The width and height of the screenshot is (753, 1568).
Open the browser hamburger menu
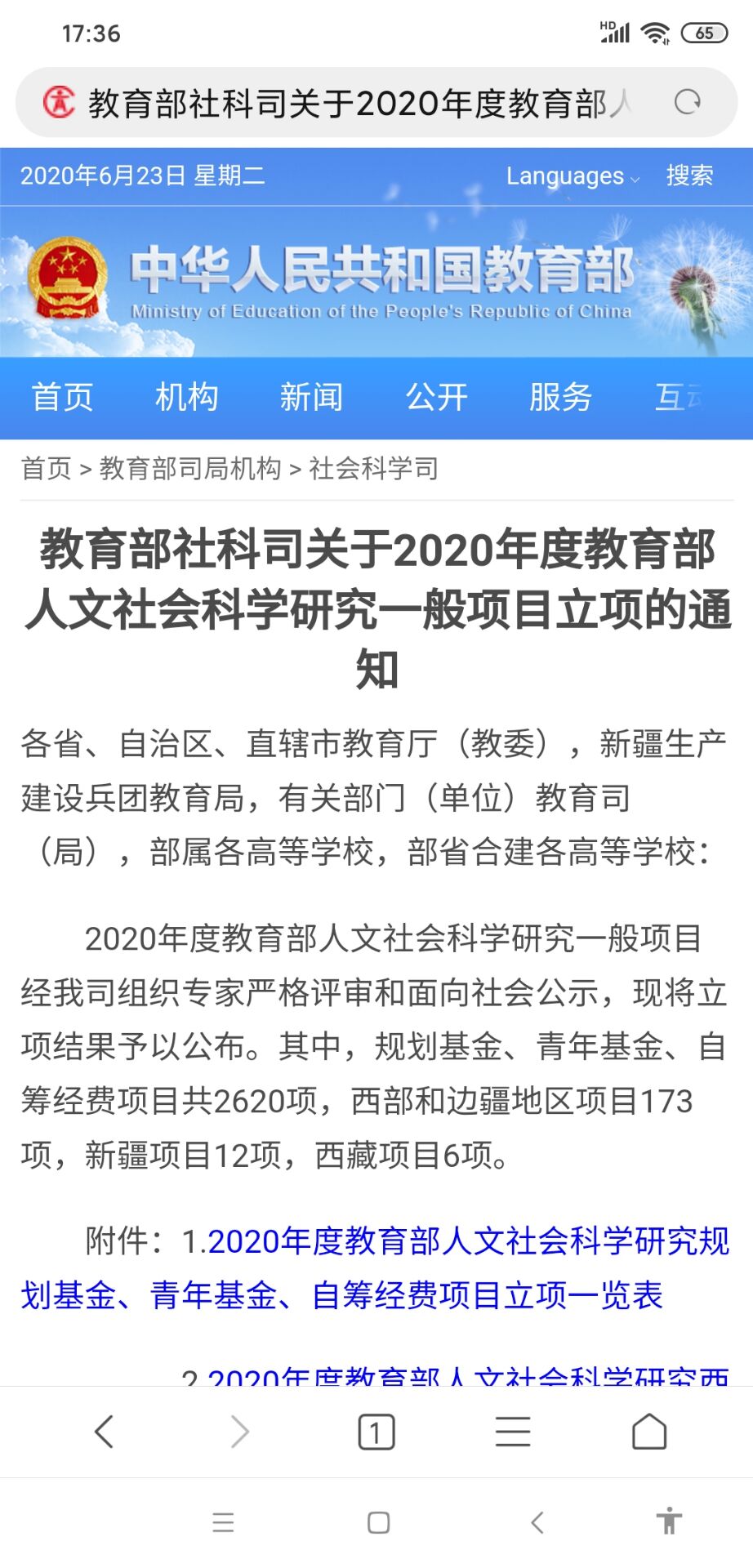(513, 1432)
